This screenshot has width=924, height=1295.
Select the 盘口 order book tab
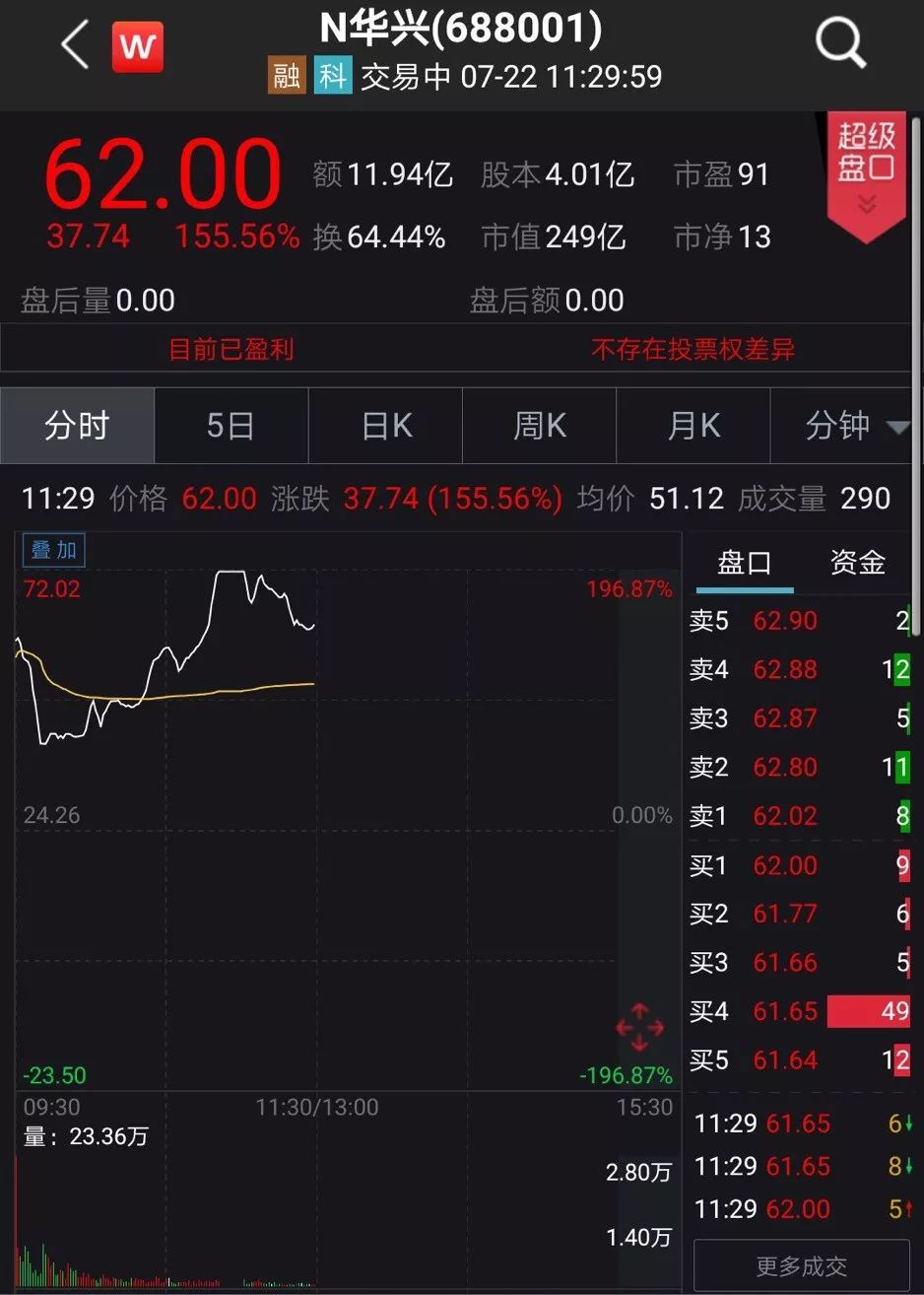[744, 563]
